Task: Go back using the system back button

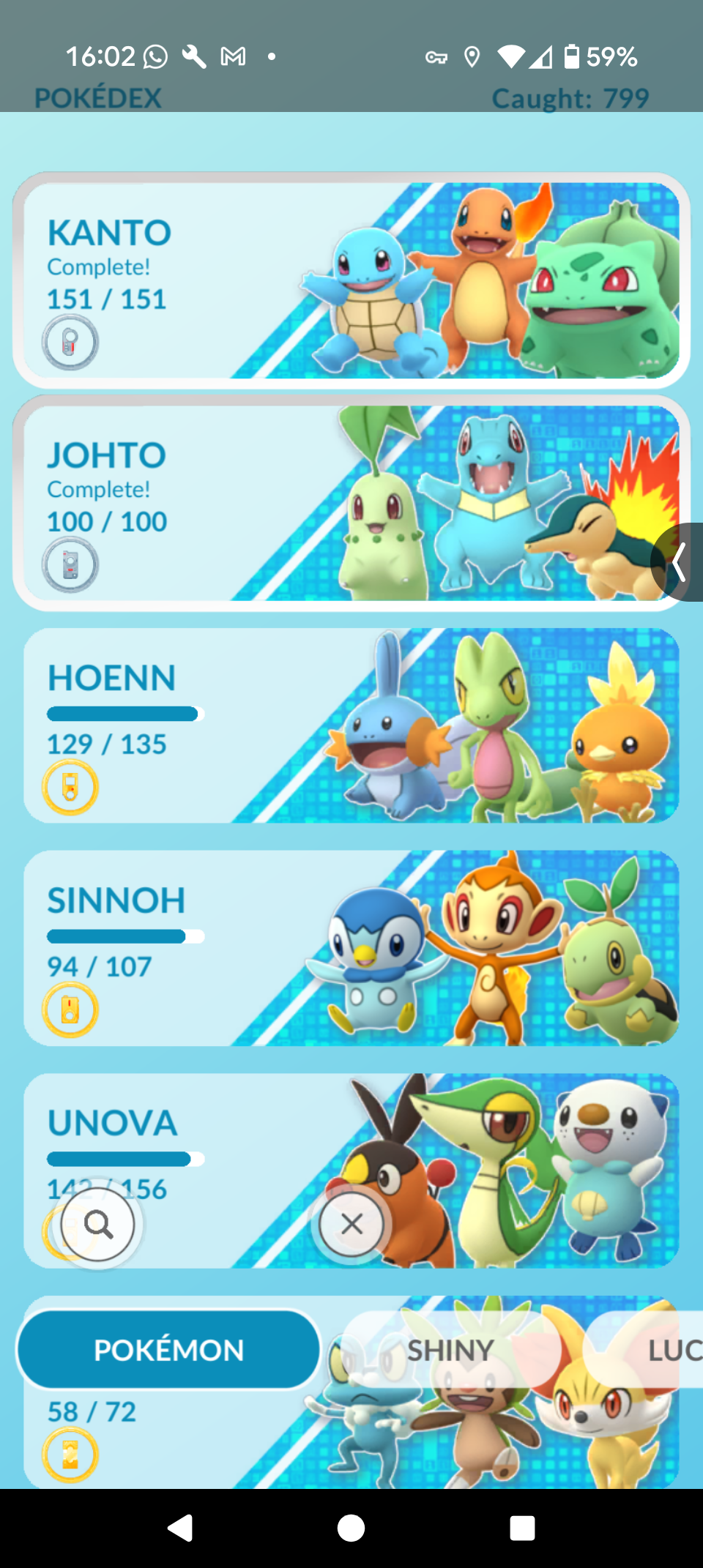Action: pyautogui.click(x=180, y=1528)
